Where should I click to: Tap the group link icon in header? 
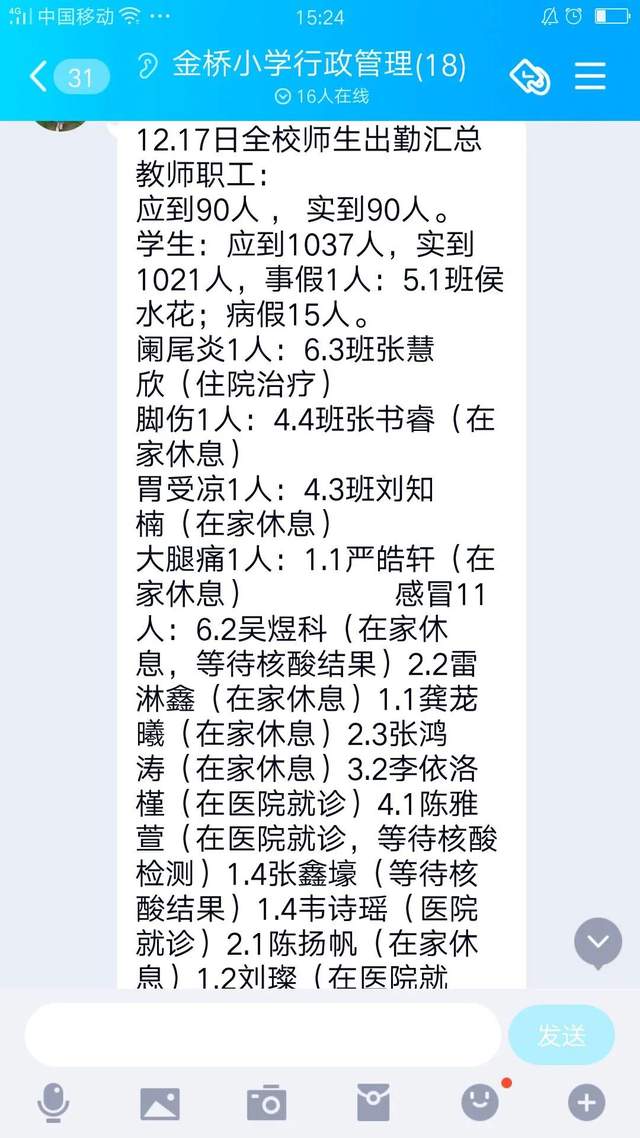tap(529, 76)
